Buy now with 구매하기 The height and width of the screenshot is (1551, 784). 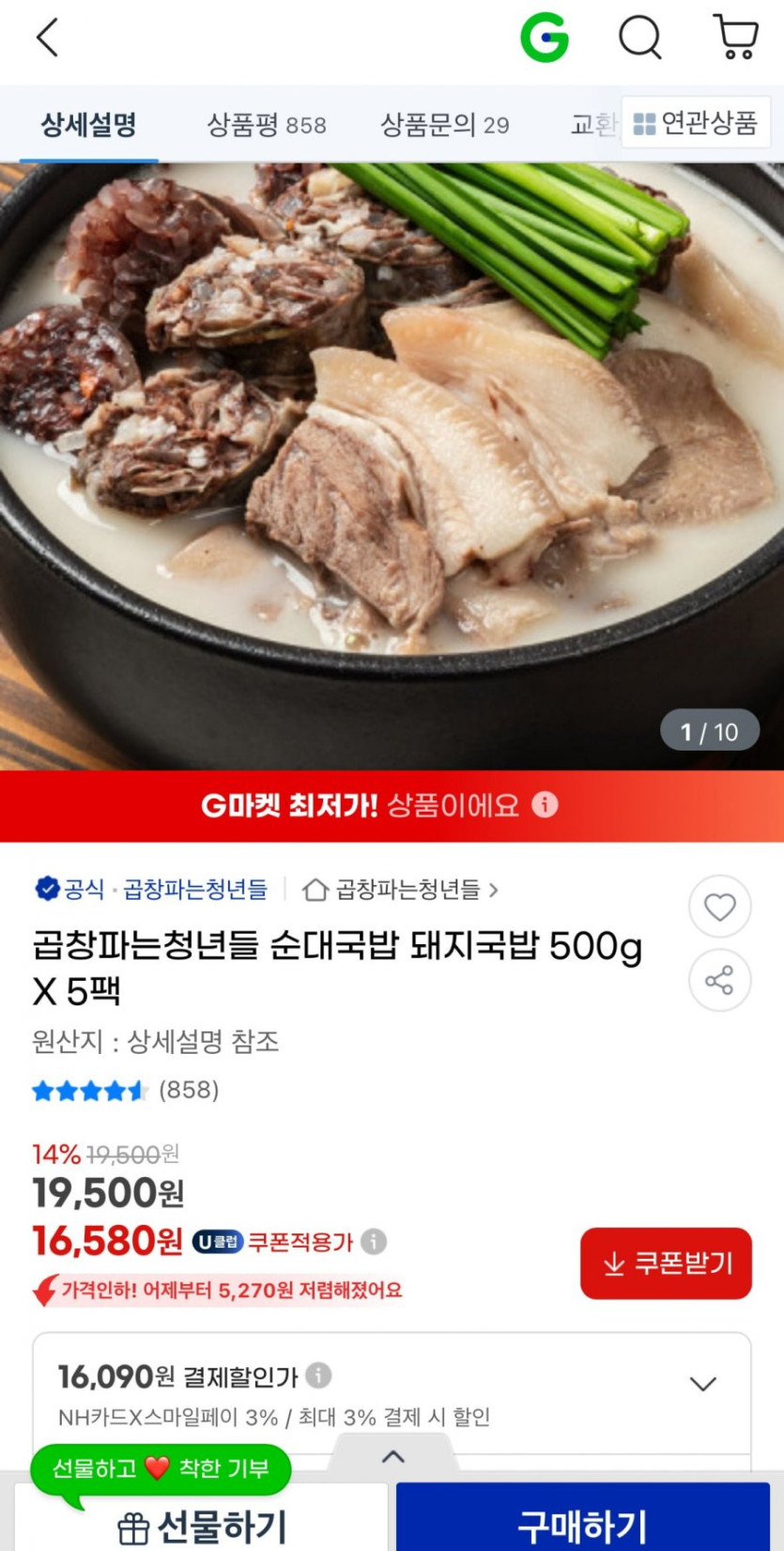[582, 1524]
